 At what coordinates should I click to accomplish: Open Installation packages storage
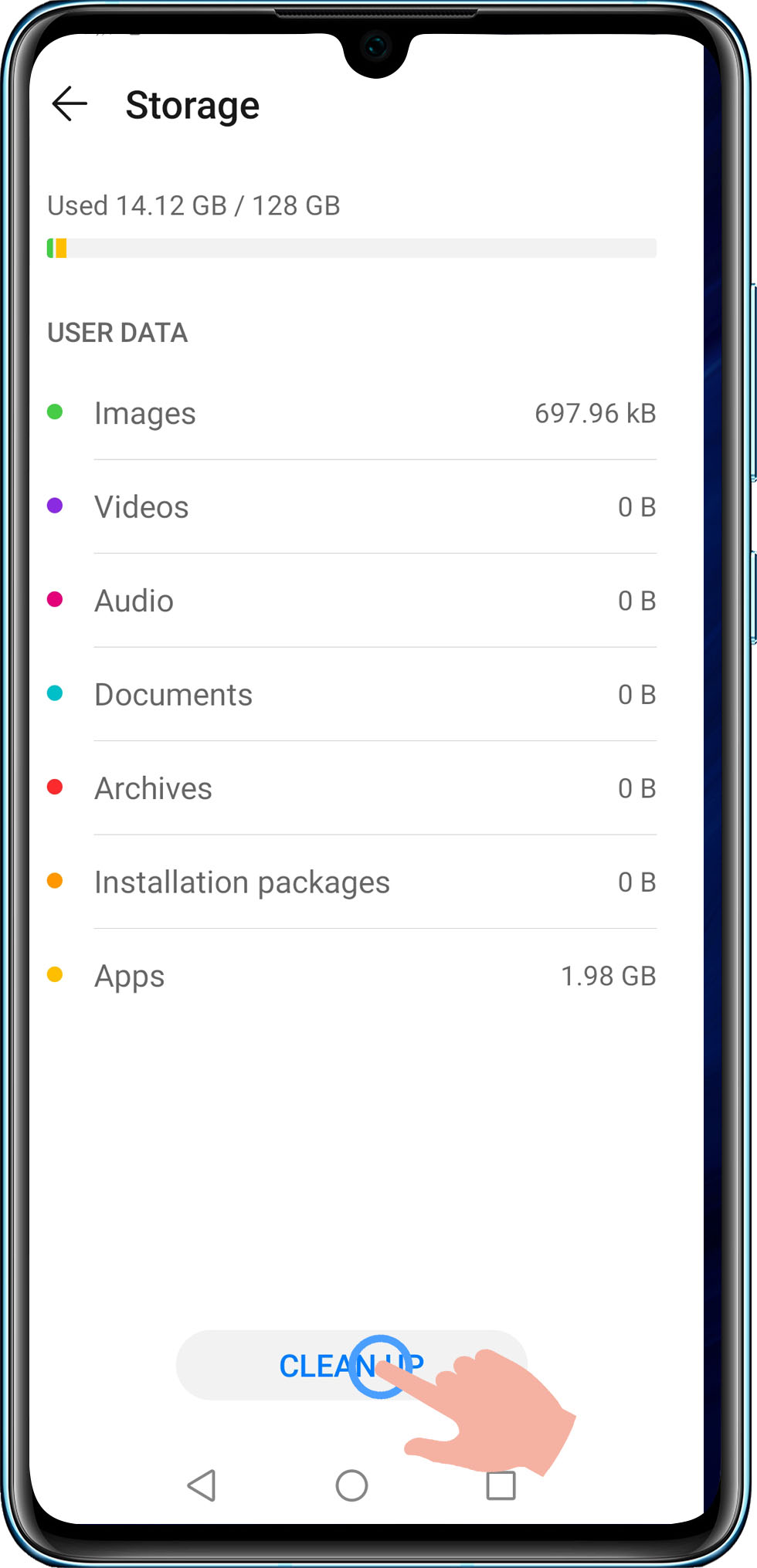pyautogui.click(x=351, y=882)
